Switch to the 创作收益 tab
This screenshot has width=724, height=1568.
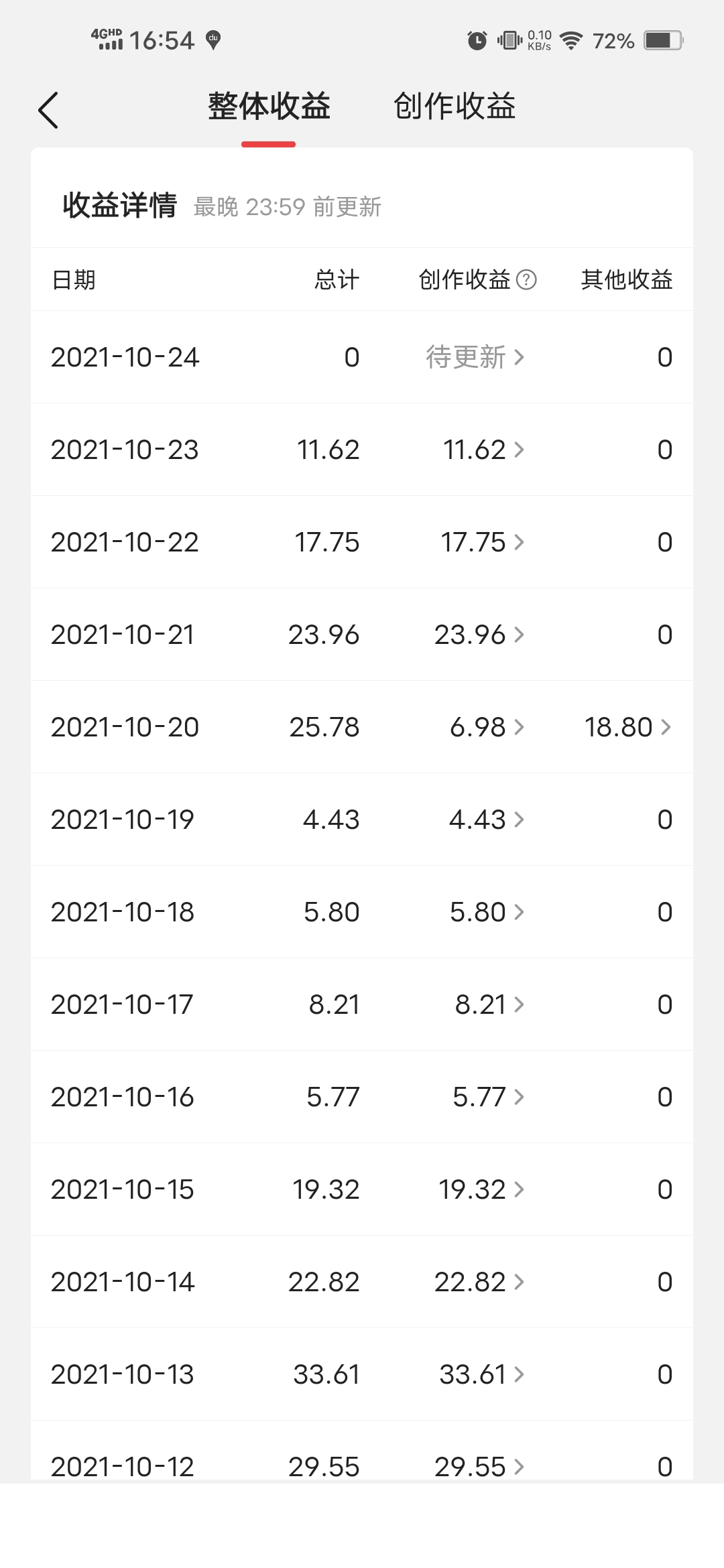tap(454, 107)
